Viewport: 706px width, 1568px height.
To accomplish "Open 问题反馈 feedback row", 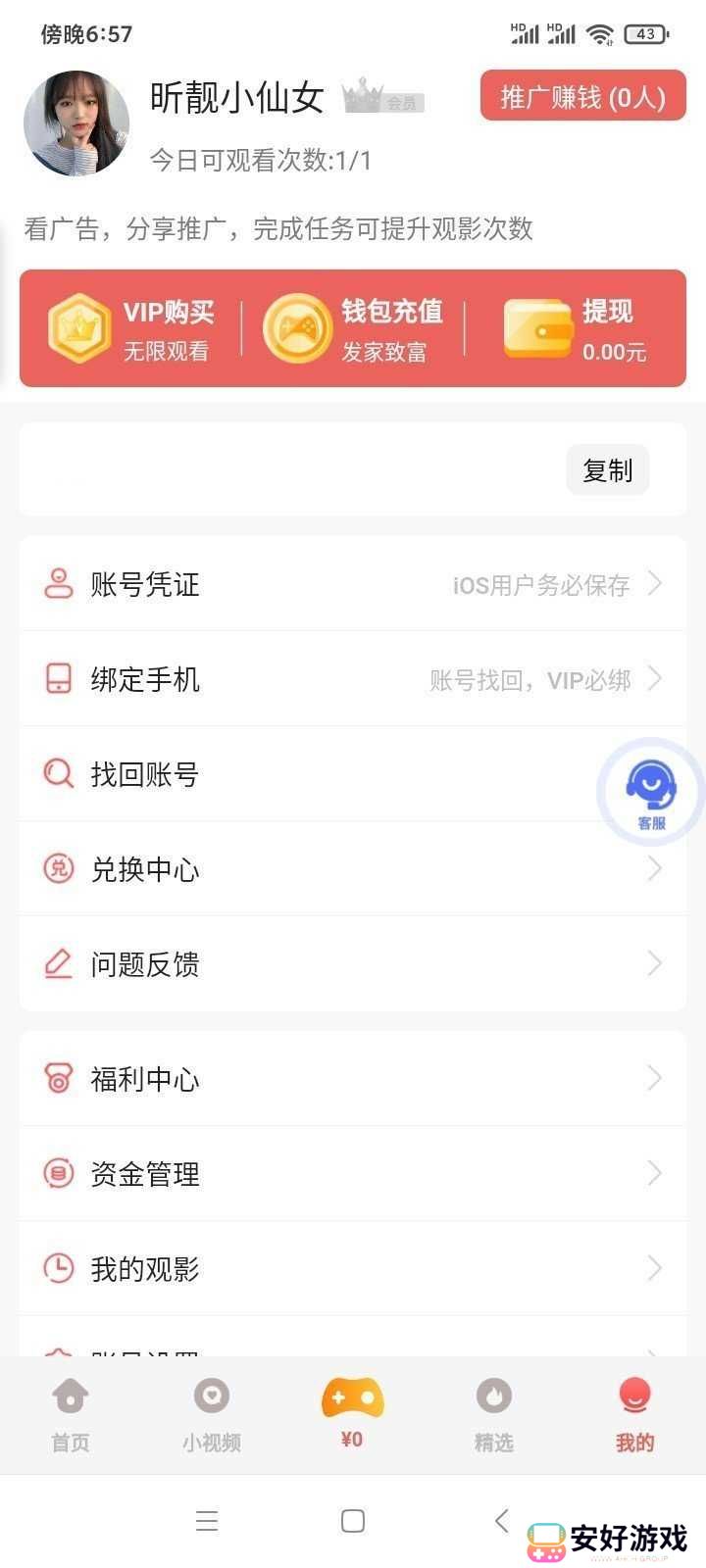I will 353,964.
